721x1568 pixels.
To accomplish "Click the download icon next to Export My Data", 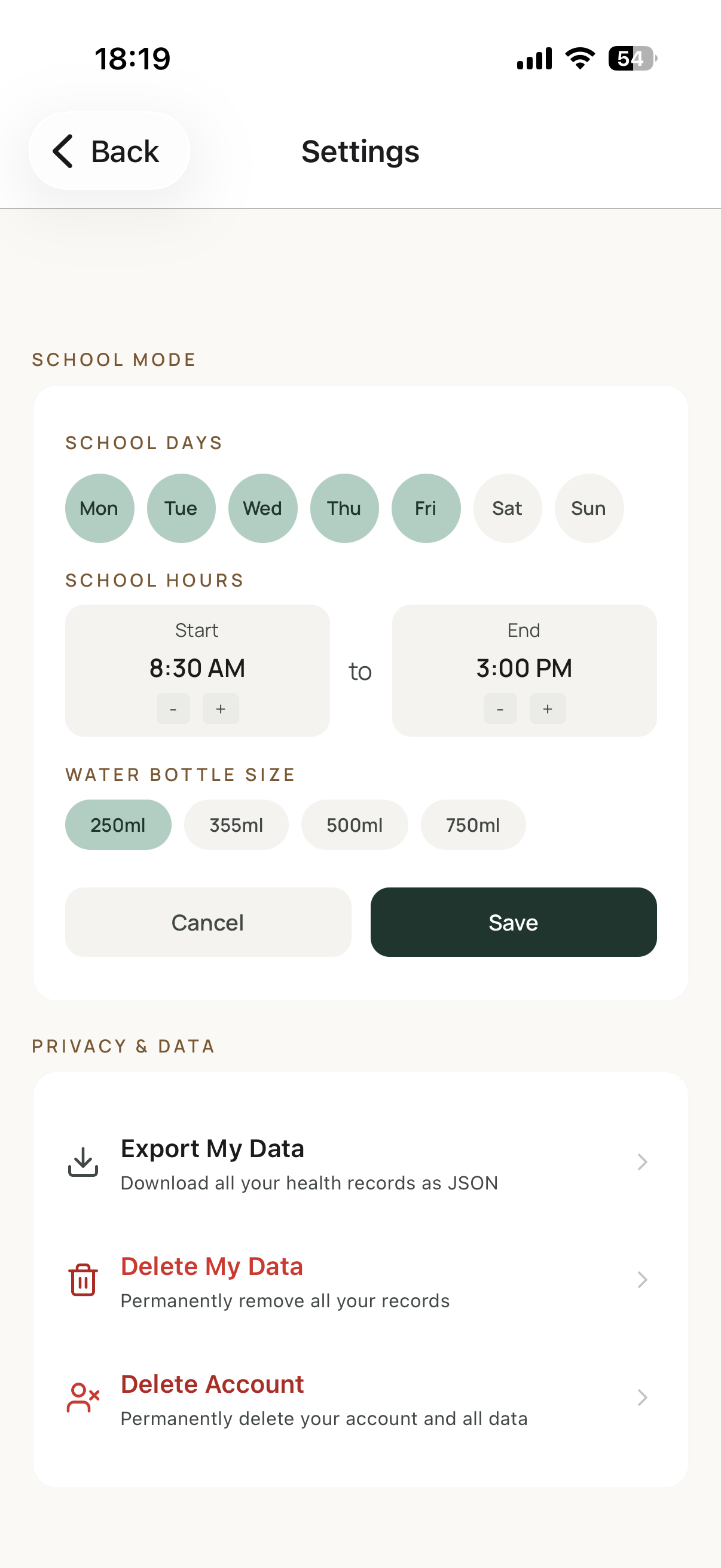I will tap(83, 1161).
